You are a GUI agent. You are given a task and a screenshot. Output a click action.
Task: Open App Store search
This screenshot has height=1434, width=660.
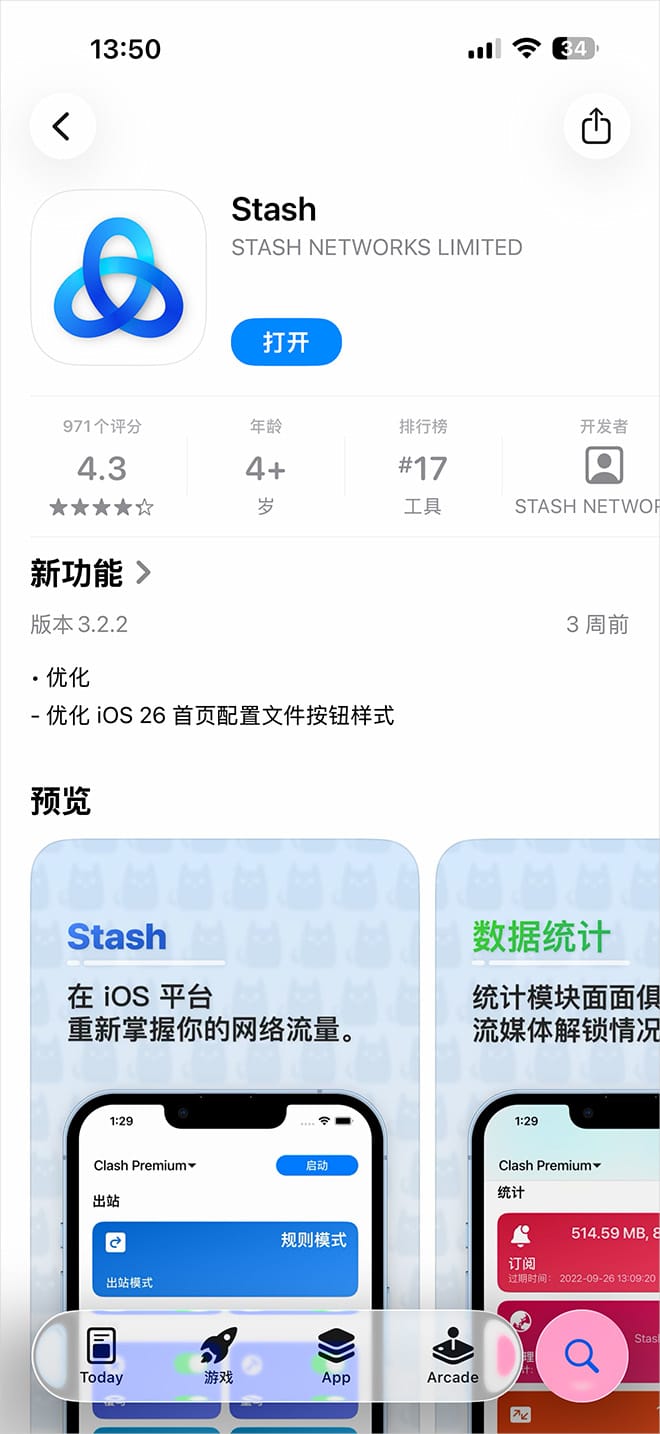[x=582, y=1356]
